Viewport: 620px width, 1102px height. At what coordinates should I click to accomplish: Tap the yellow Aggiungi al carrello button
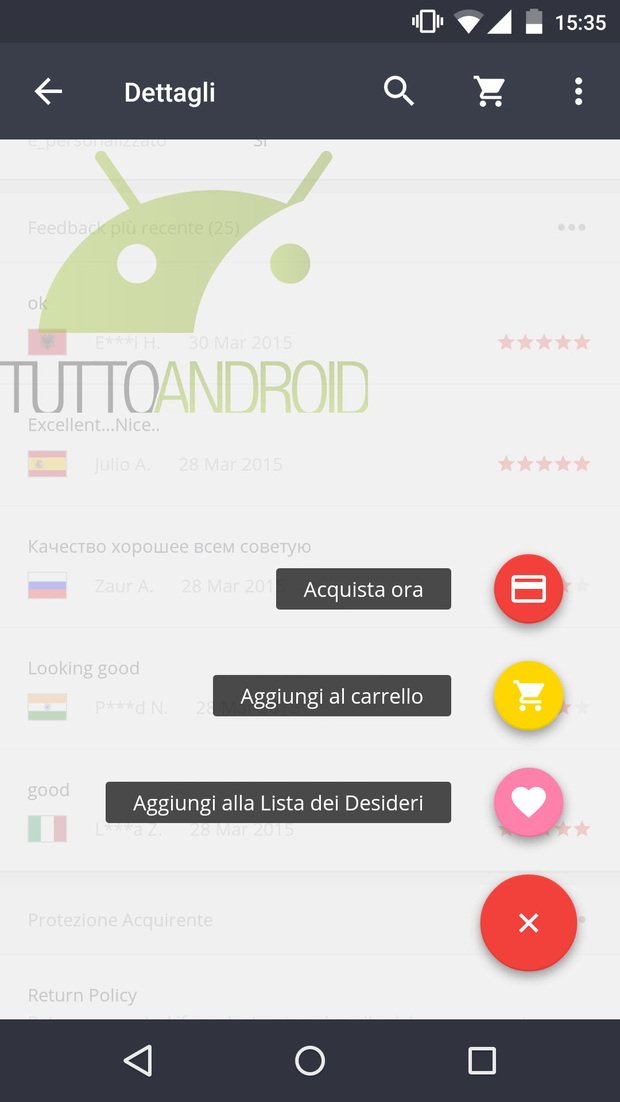(529, 695)
